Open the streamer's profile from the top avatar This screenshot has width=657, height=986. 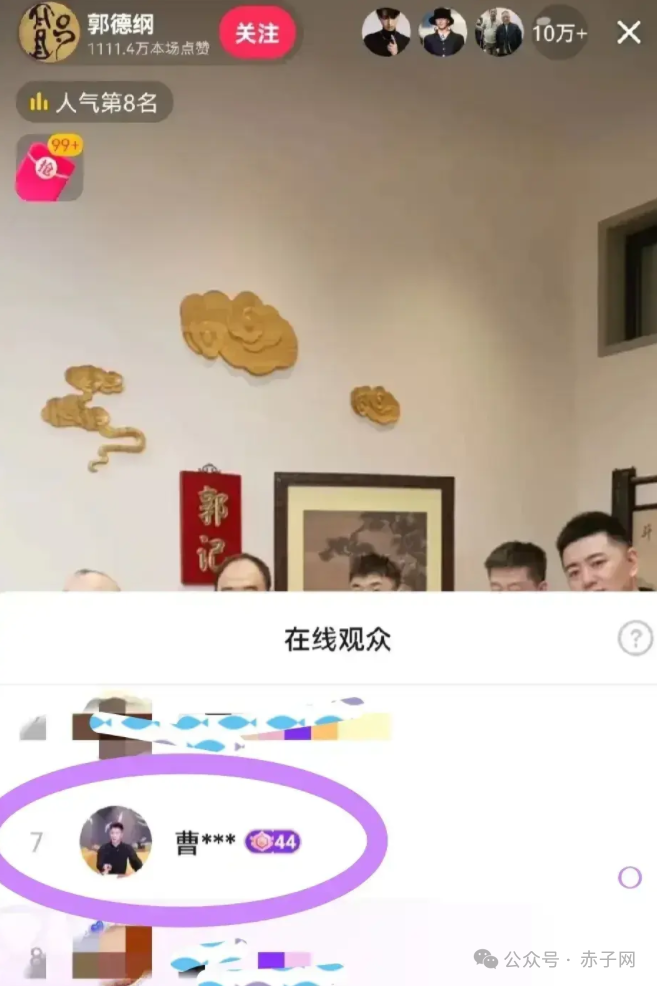coord(48,32)
